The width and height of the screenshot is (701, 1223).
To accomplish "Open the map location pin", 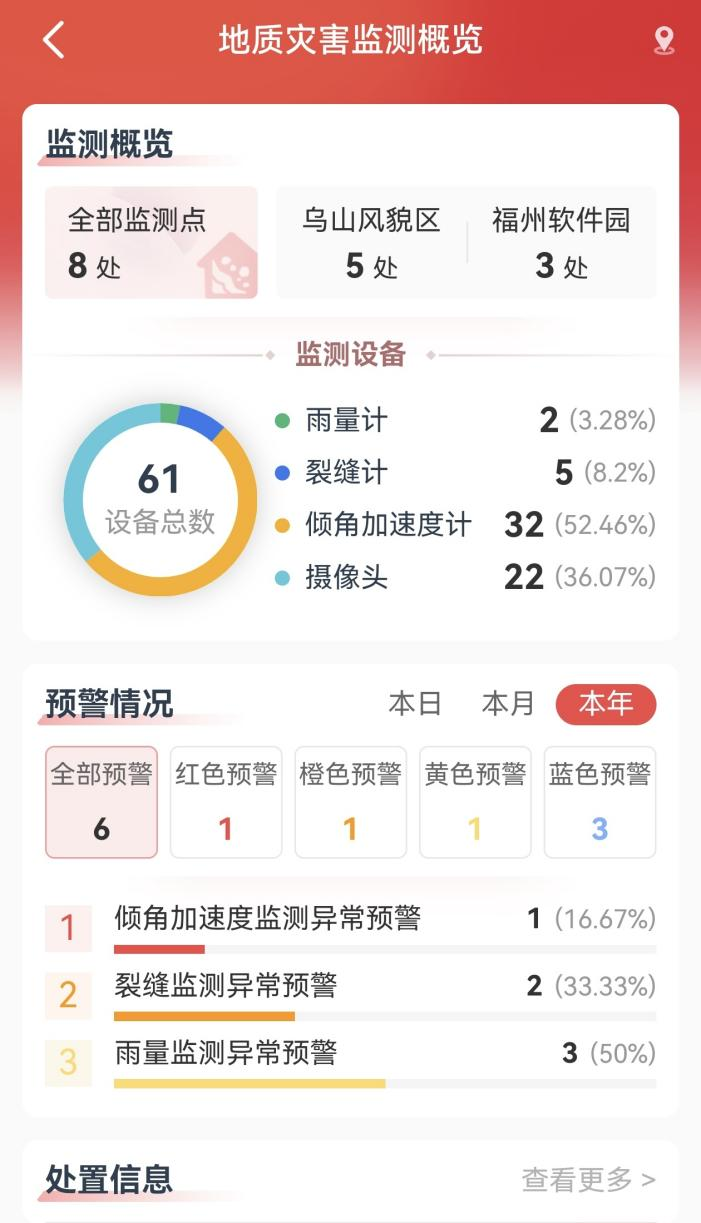I will click(663, 41).
